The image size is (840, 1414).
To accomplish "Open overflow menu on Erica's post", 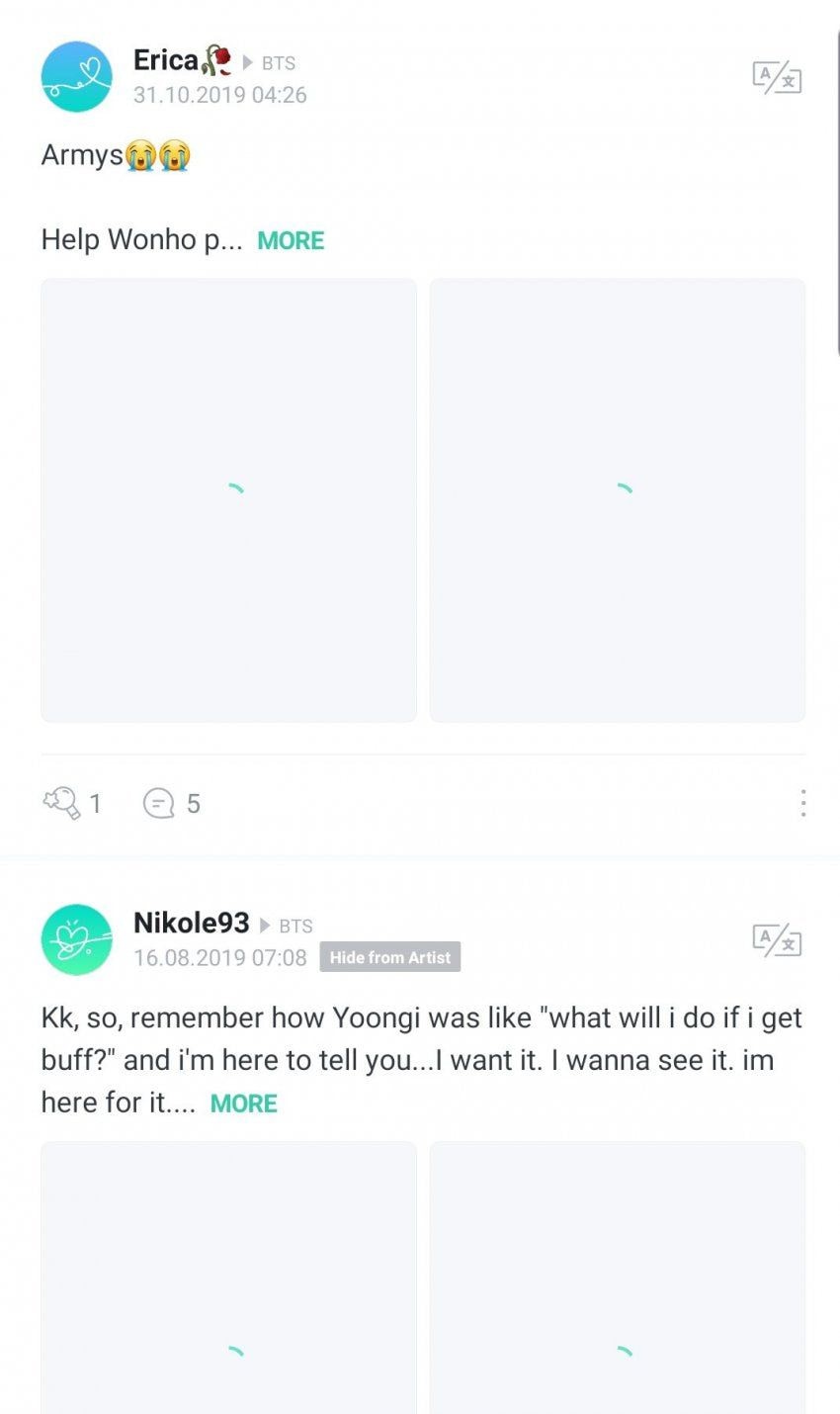I will 803,803.
